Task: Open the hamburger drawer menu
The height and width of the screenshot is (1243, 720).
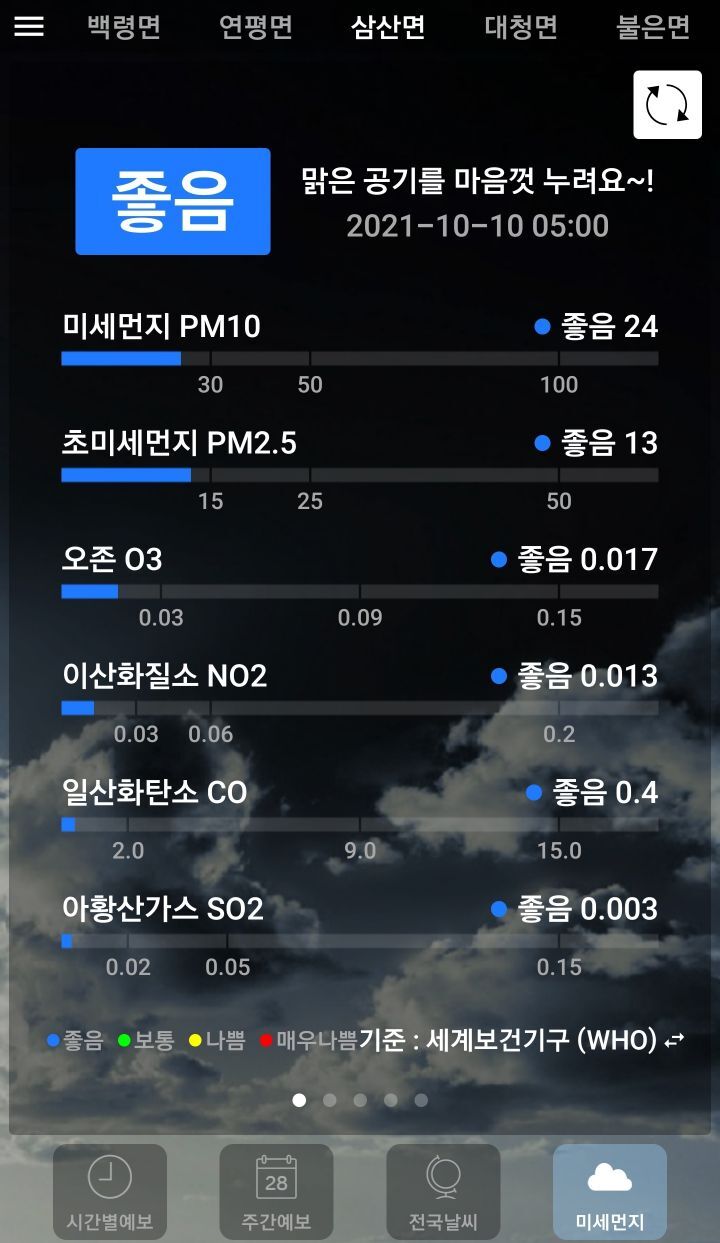Action: [29, 27]
